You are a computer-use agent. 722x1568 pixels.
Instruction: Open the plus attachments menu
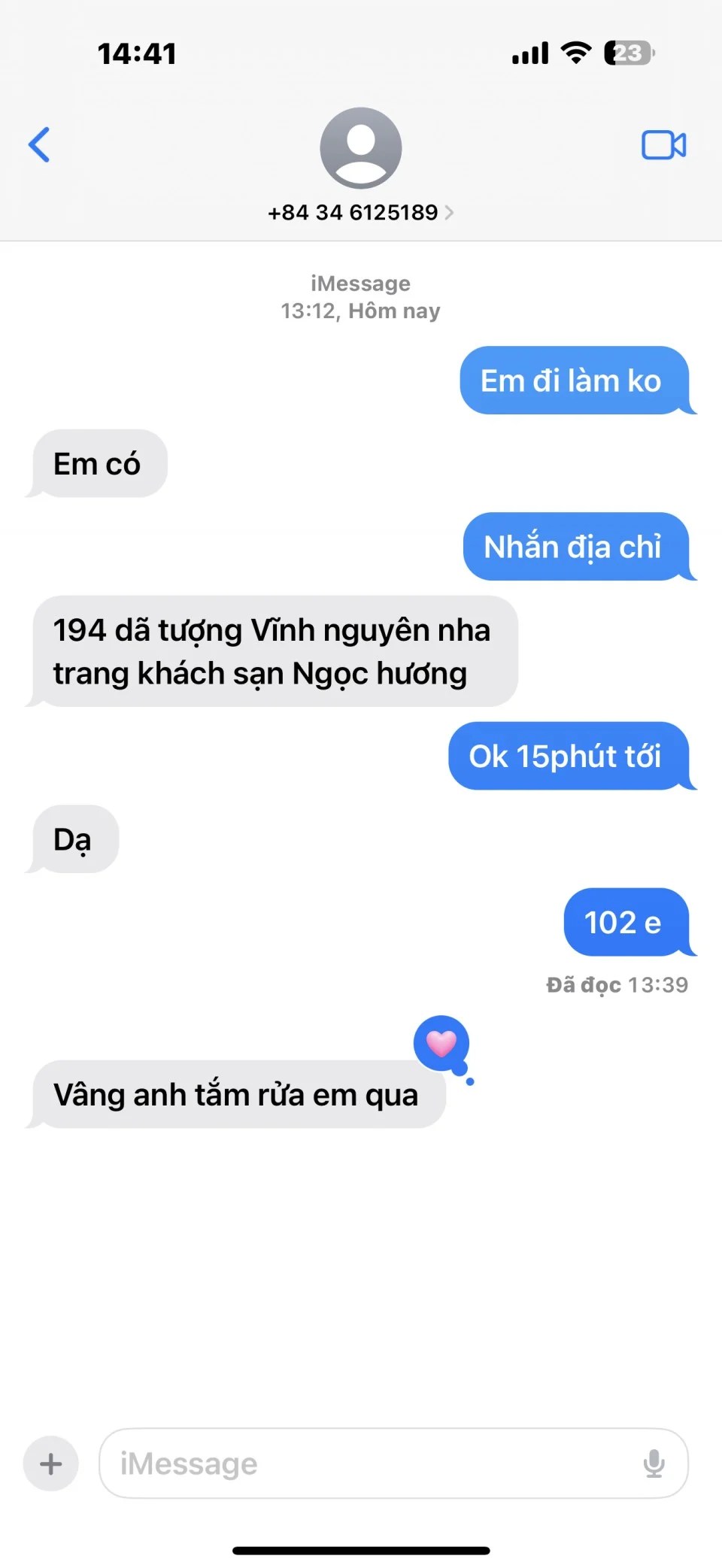(51, 1463)
